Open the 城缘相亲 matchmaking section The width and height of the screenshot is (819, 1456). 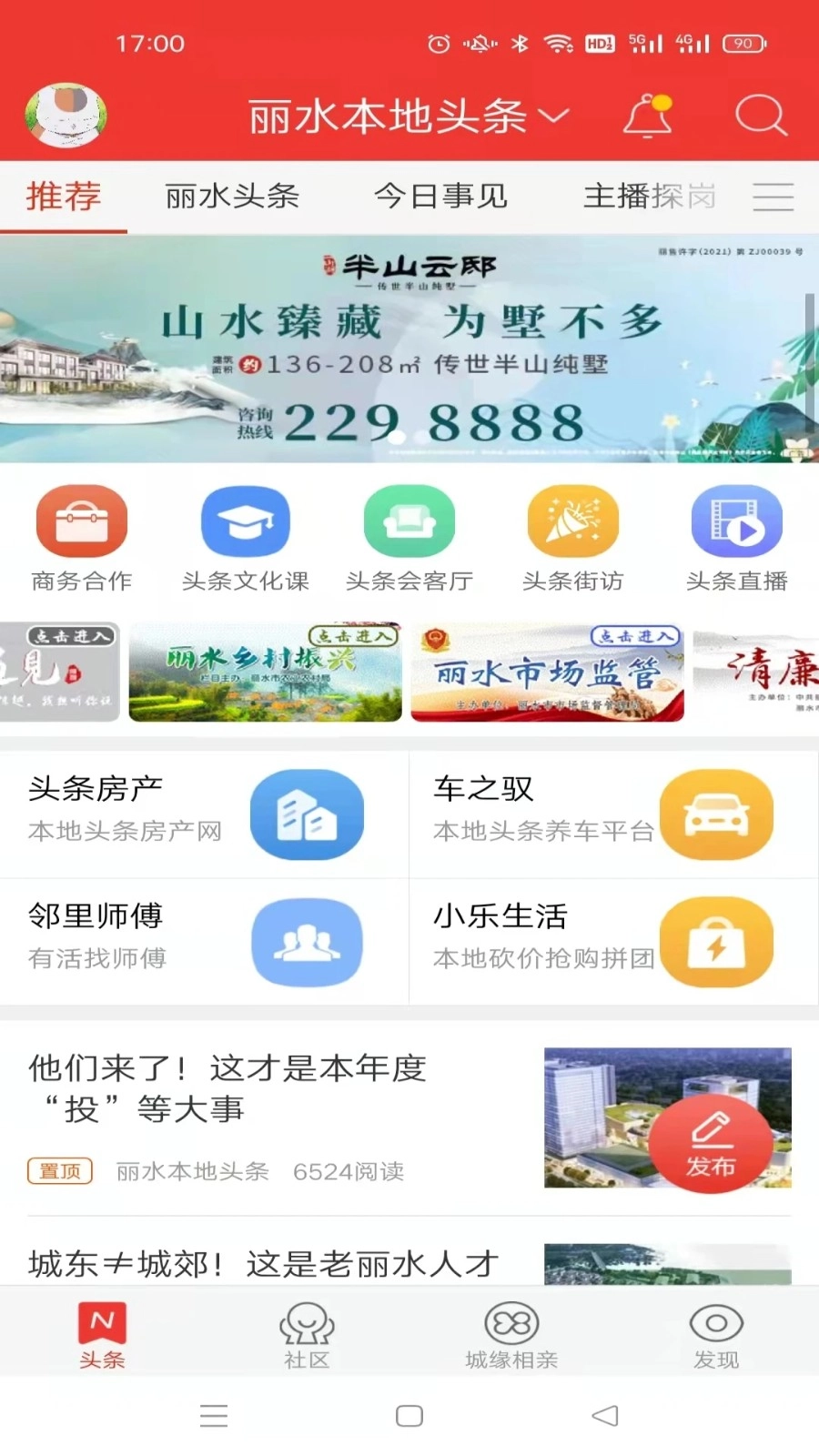[511, 1331]
